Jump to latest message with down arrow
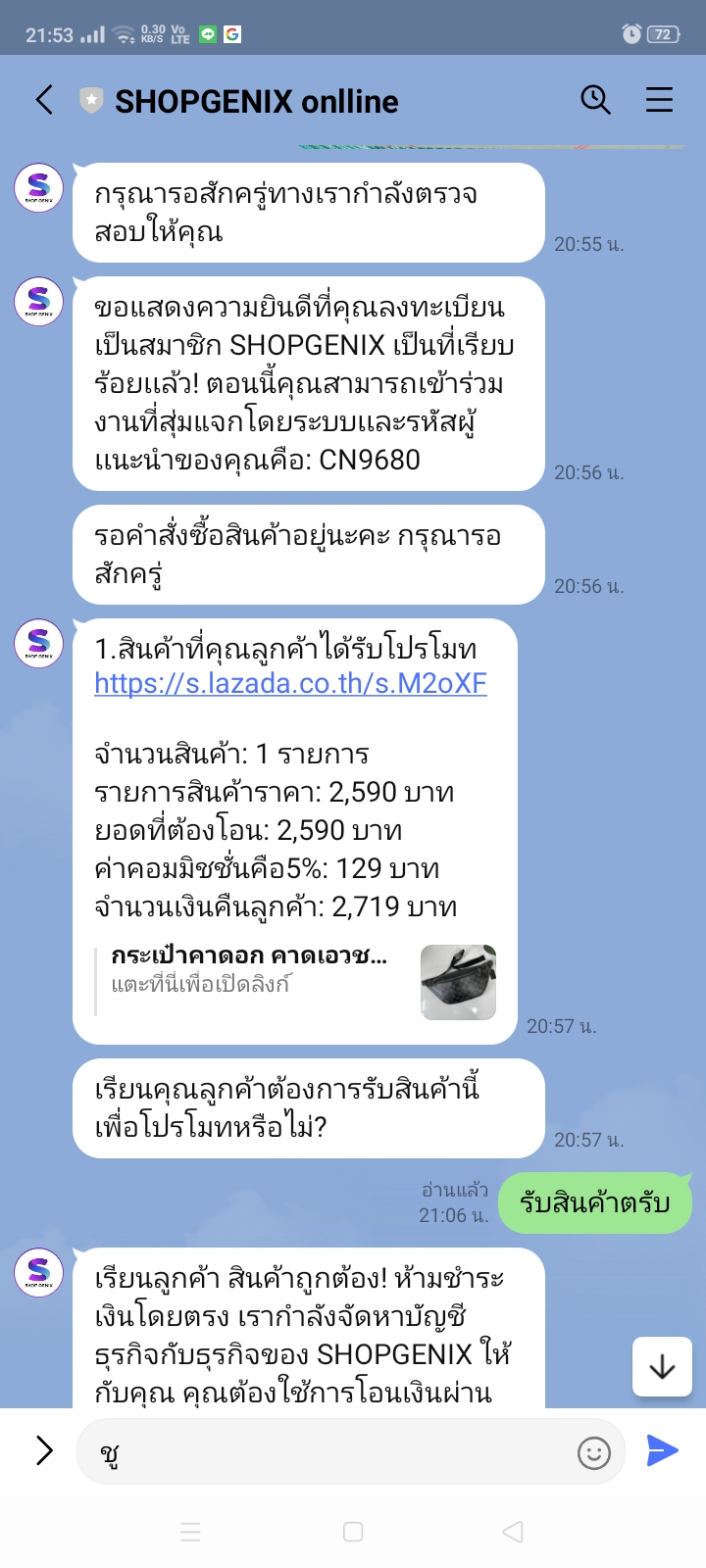Screen dimensions: 706x1568 tap(662, 1366)
